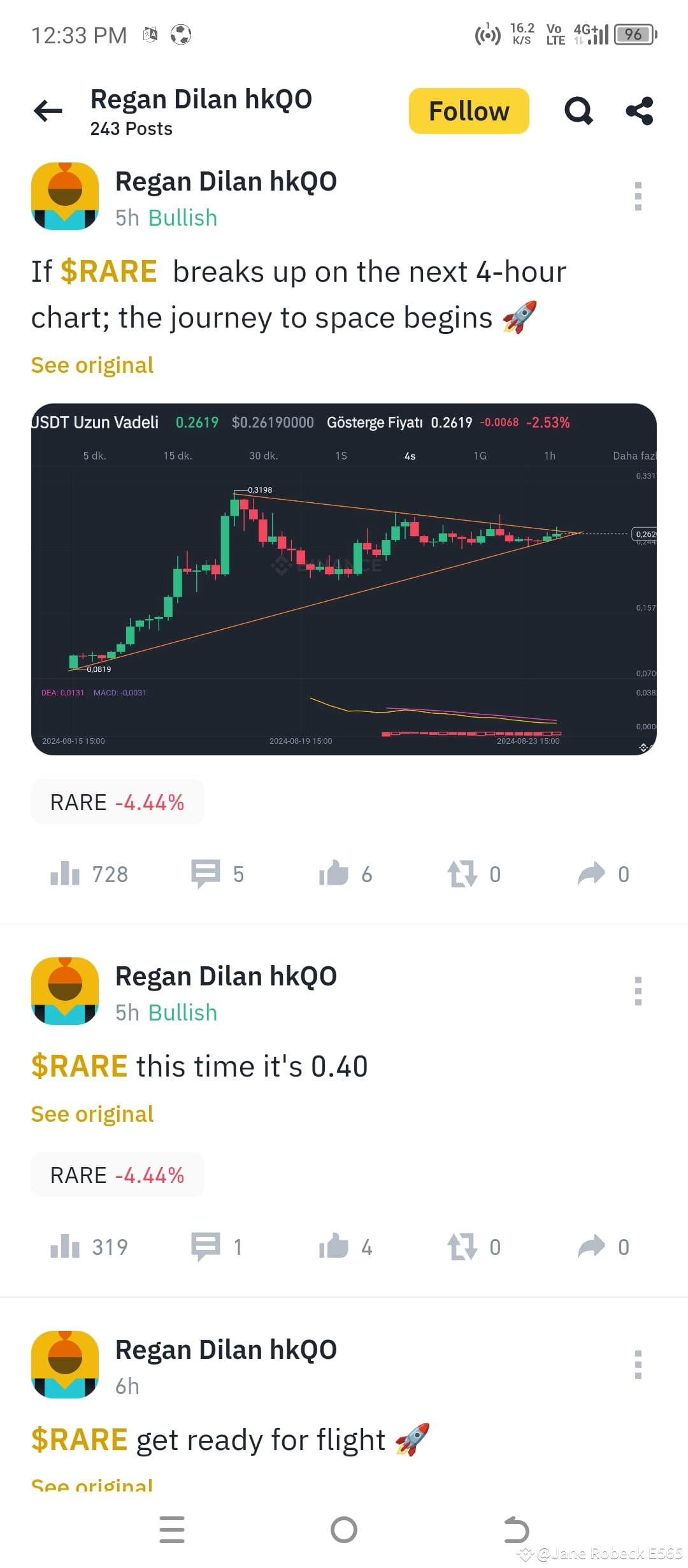Tap the RARE -4.44% ticker tag
The height and width of the screenshot is (1568, 688).
117,801
